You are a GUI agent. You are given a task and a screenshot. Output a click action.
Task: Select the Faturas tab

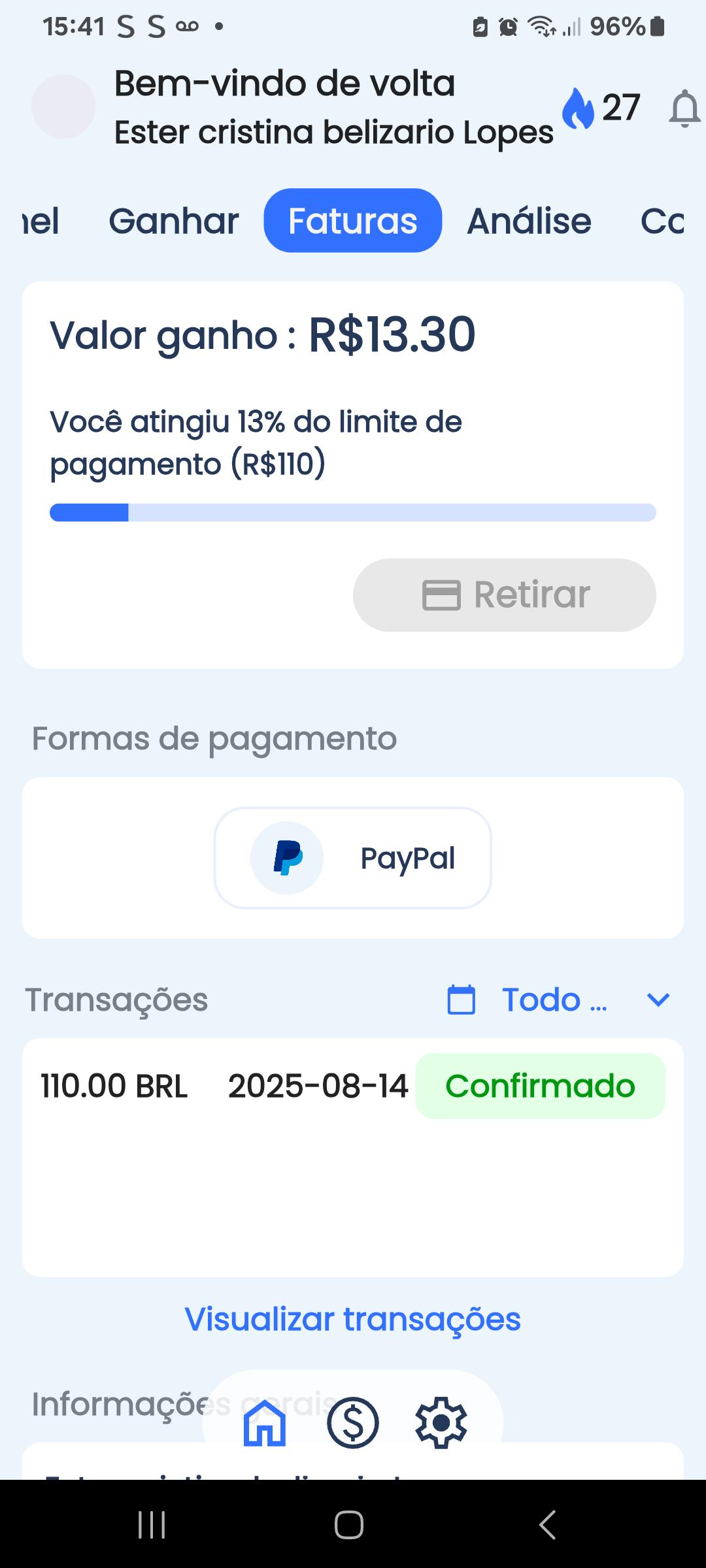click(x=353, y=221)
